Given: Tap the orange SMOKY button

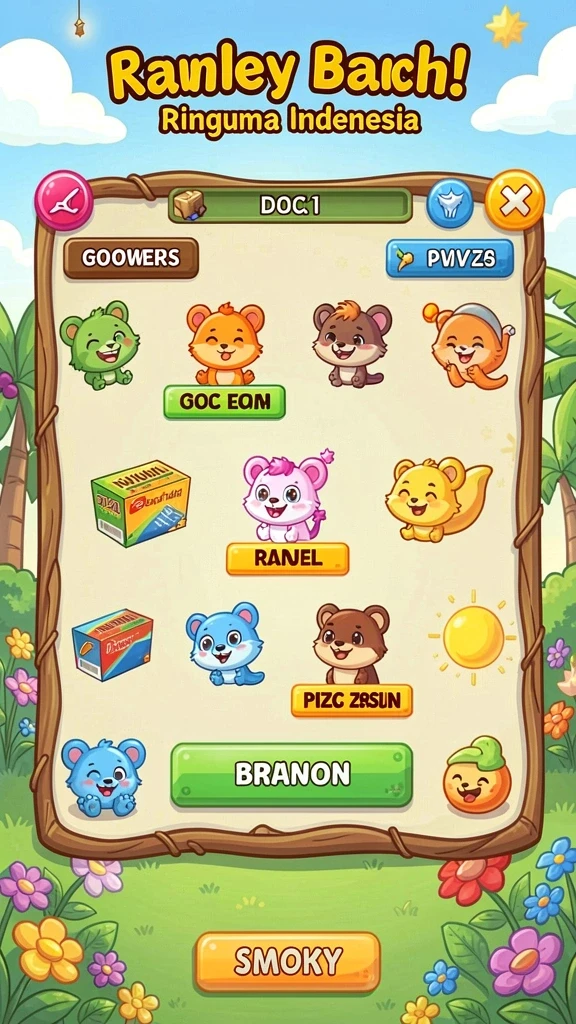Looking at the screenshot, I should click(x=287, y=962).
